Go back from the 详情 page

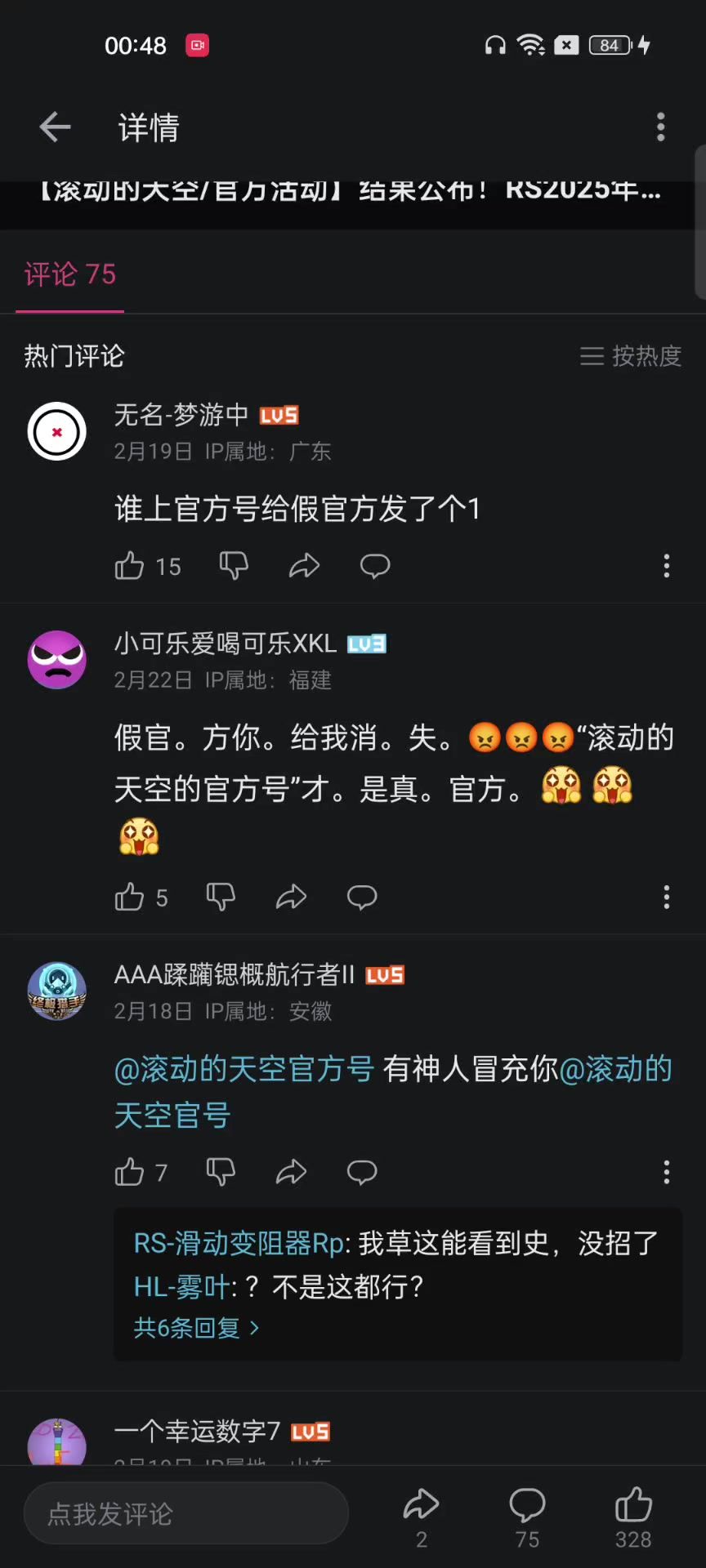click(x=56, y=127)
